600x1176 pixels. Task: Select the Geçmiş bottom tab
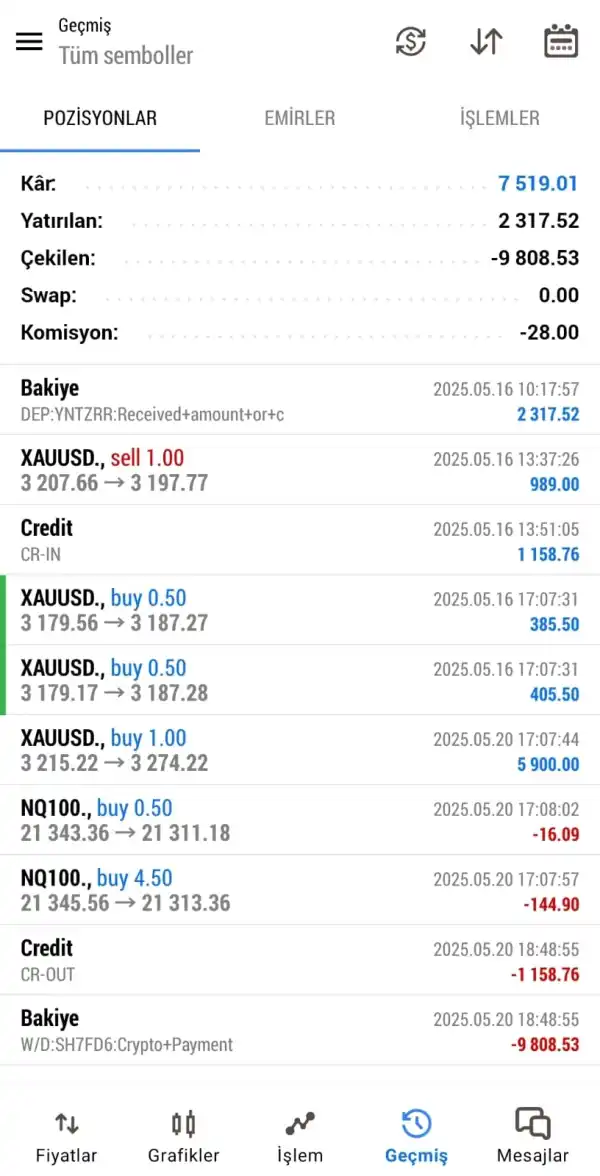(416, 1136)
